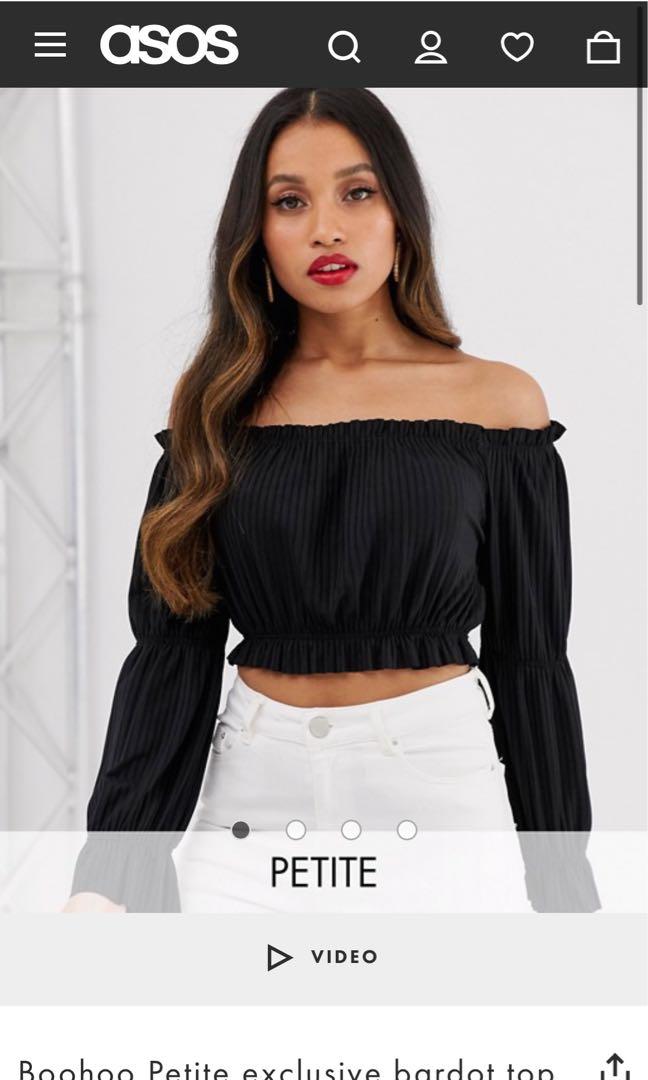648x1080 pixels.
Task: Open the hamburger navigation menu
Action: tap(50, 45)
